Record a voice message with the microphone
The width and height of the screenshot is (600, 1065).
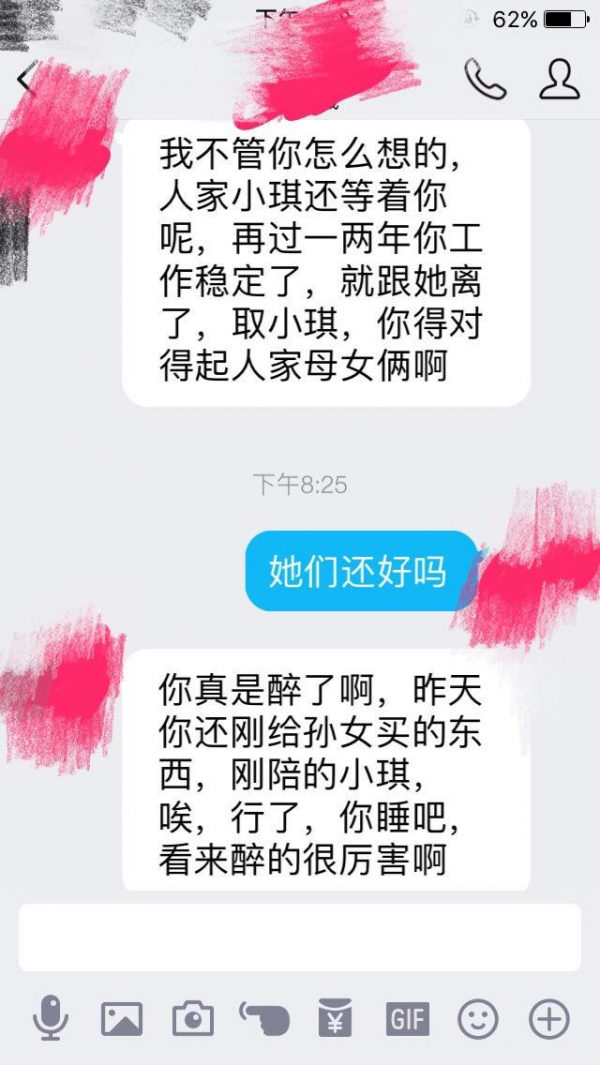[50, 1019]
